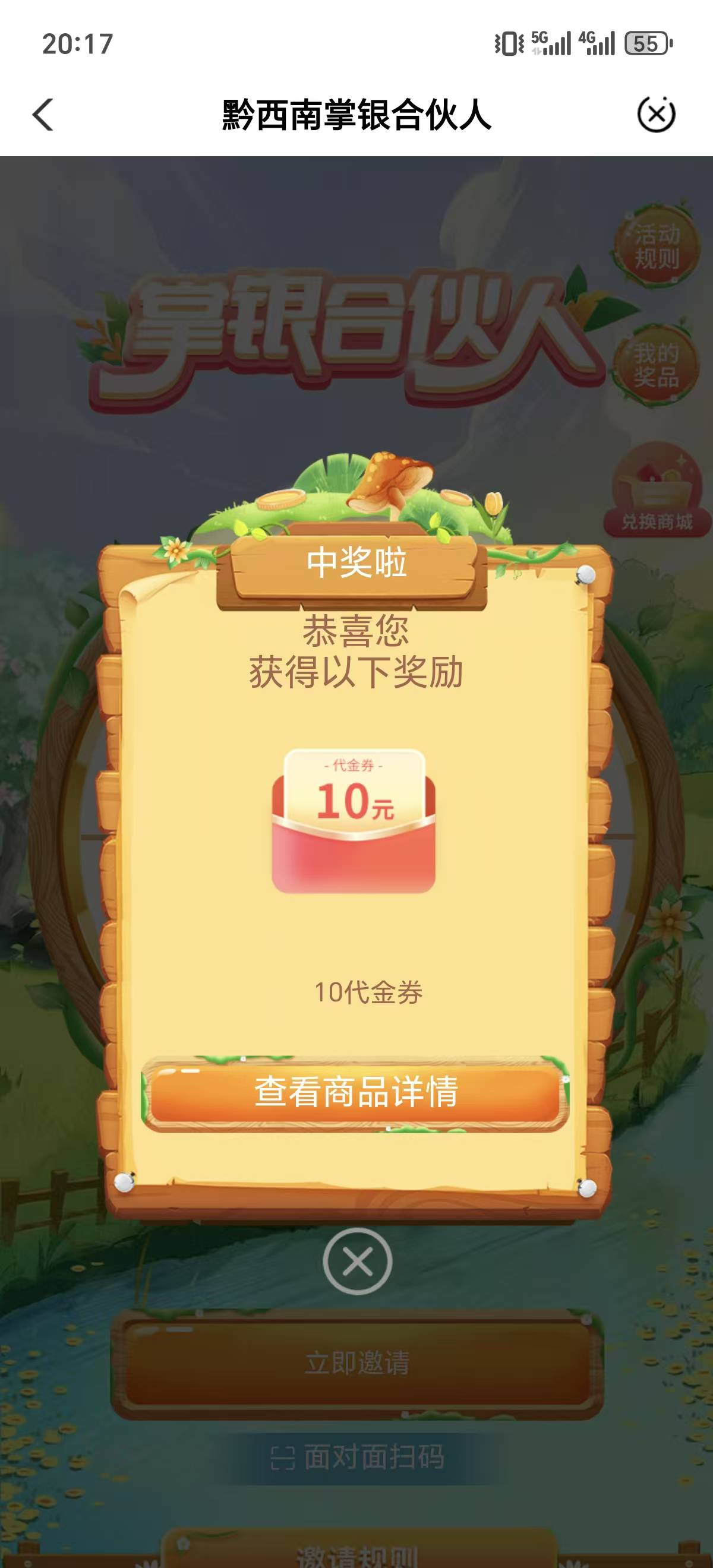Dismiss the 中奖啦 prize popup

point(358,1261)
